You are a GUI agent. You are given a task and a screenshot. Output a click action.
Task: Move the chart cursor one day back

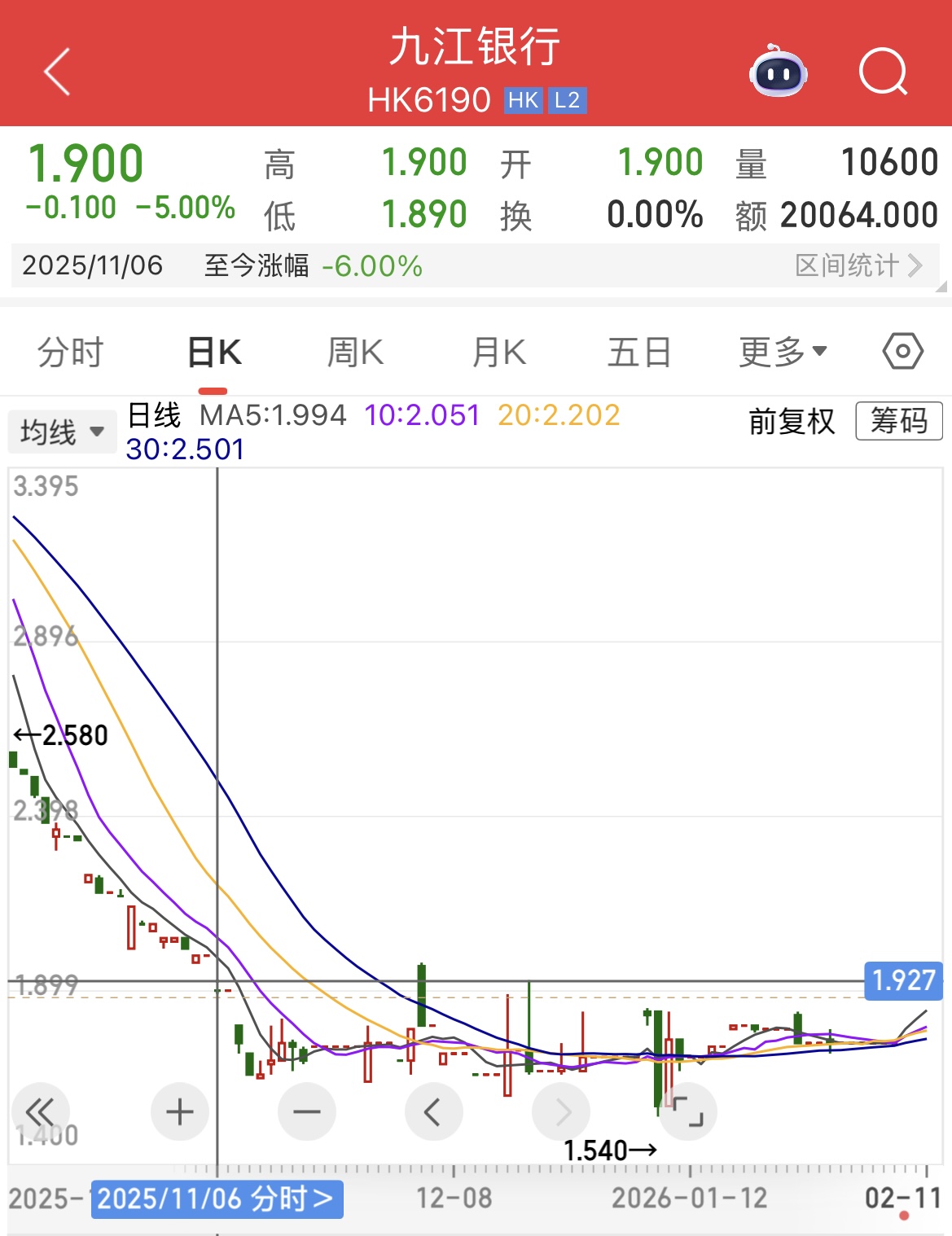(433, 1111)
